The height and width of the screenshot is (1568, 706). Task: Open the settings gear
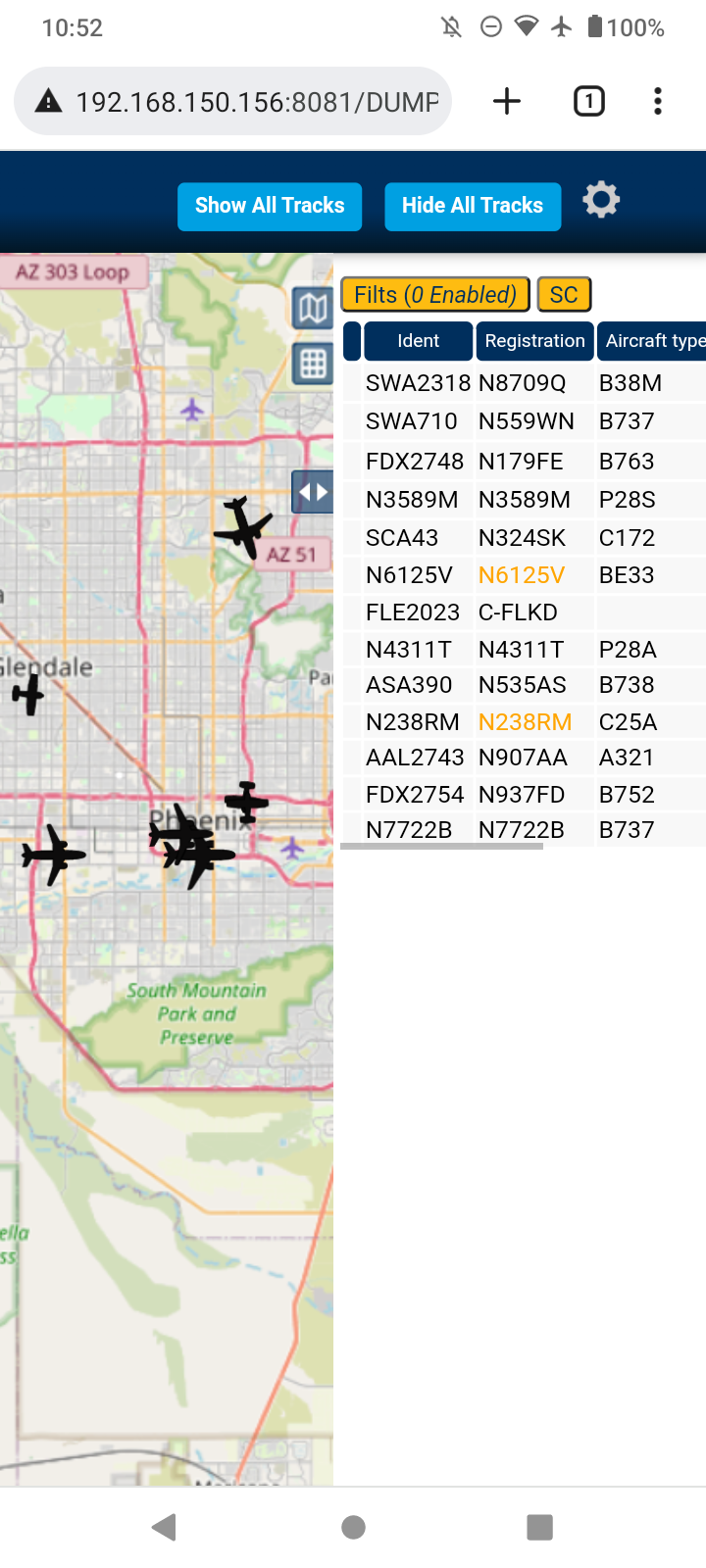tap(601, 200)
